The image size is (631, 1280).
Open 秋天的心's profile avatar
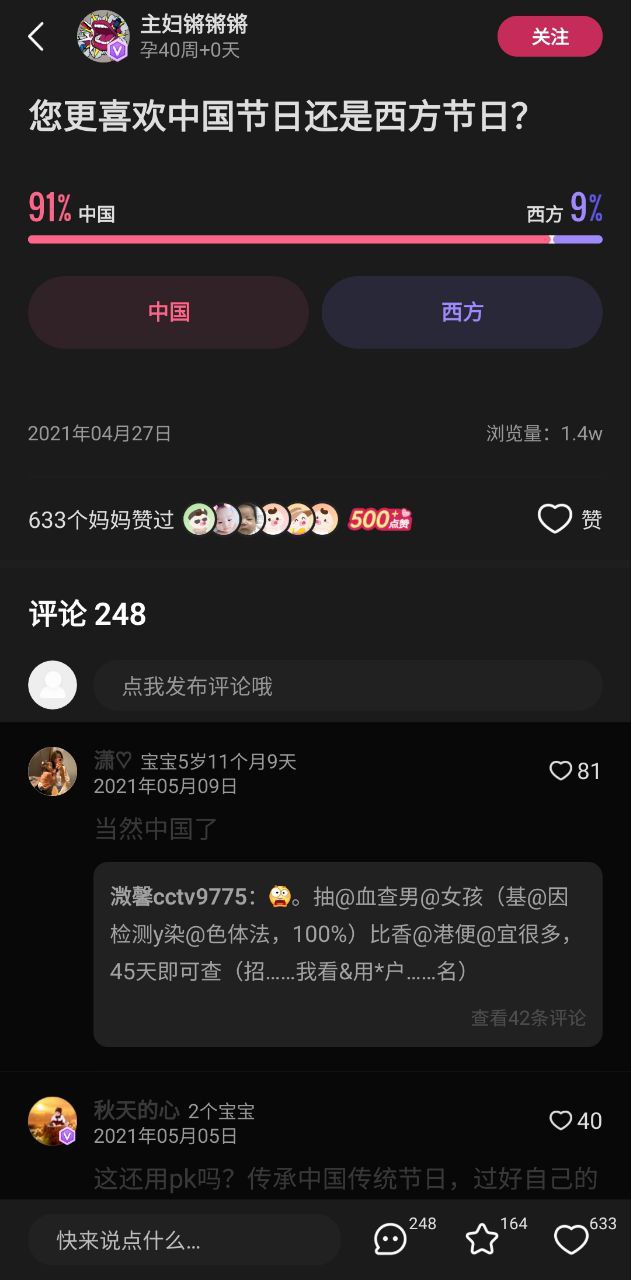tap(52, 1121)
